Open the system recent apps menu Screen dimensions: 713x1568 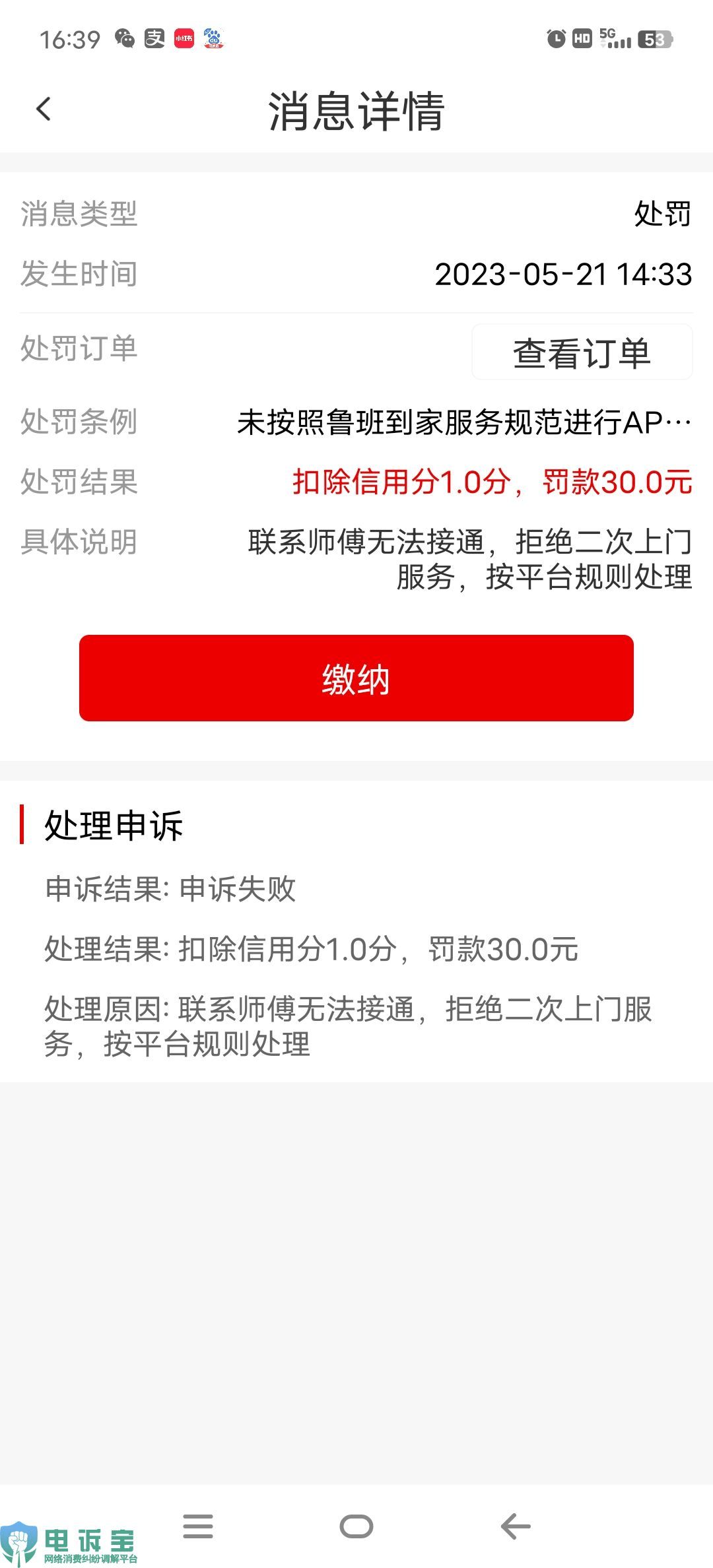coord(198,1526)
